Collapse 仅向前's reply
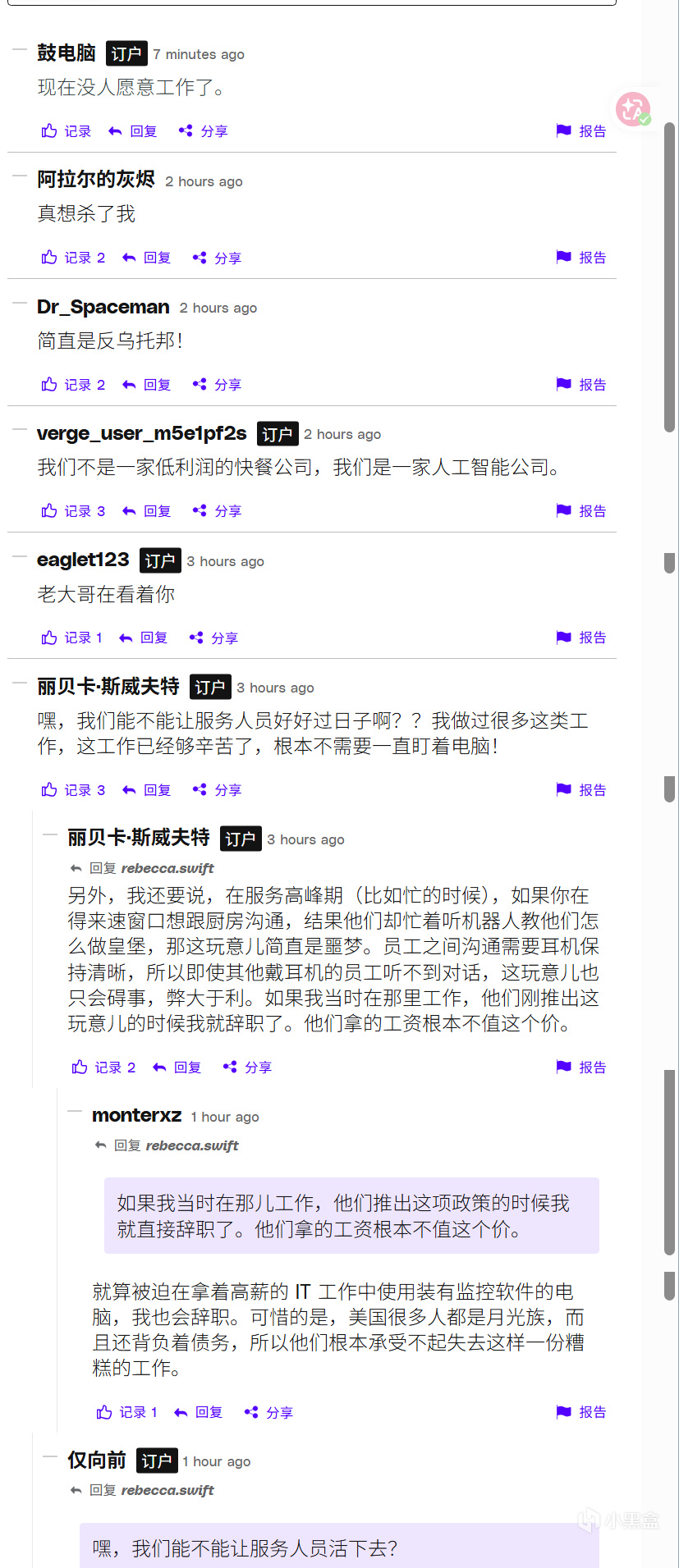Image resolution: width=679 pixels, height=1568 pixels. point(50,1457)
